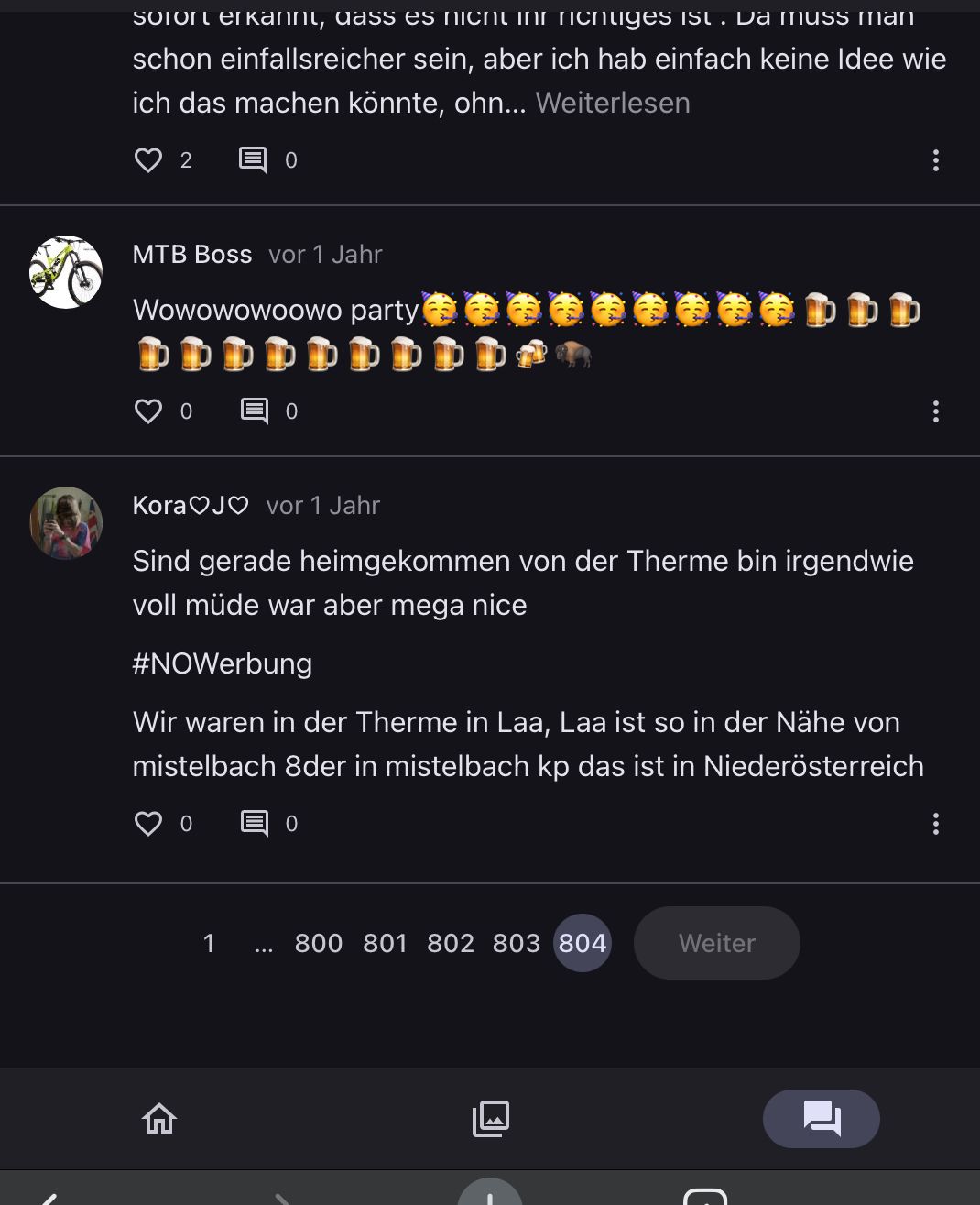View MTB Boss's profile picture

pos(66,272)
